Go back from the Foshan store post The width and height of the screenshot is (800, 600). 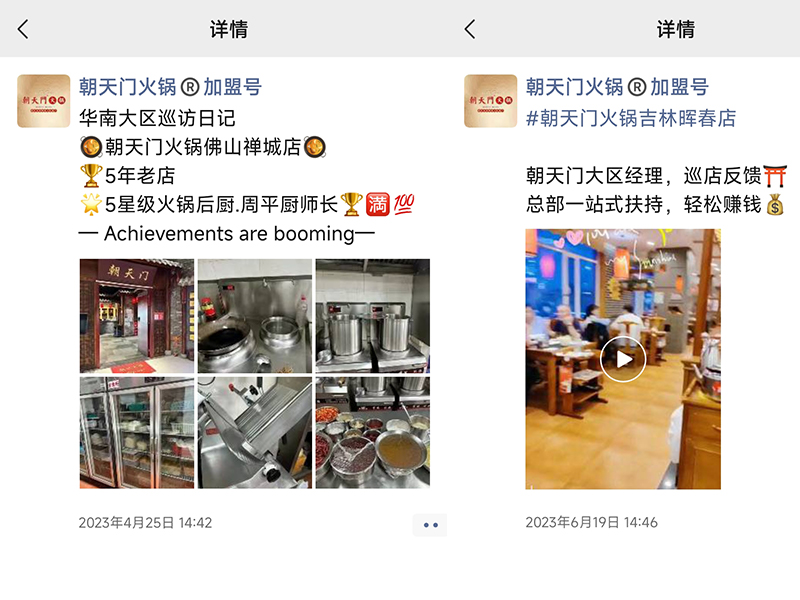[24, 29]
